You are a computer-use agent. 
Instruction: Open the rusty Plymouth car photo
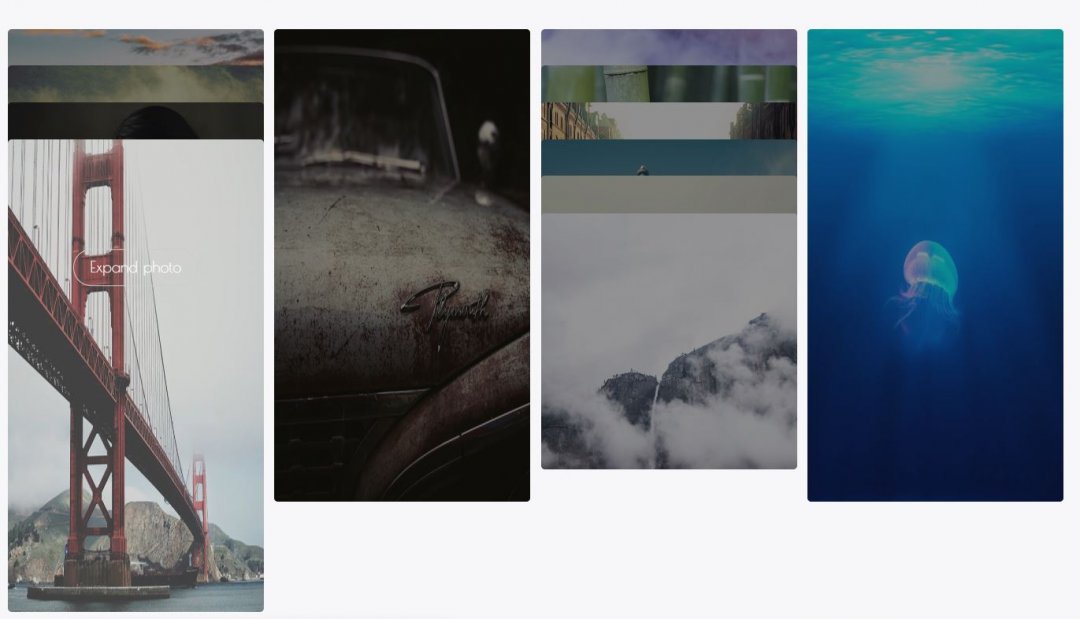click(401, 265)
